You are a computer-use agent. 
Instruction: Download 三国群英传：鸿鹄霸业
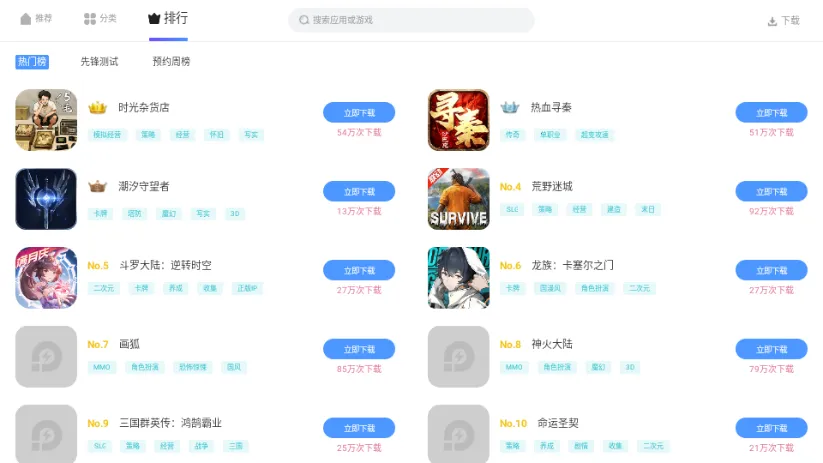[x=358, y=428]
